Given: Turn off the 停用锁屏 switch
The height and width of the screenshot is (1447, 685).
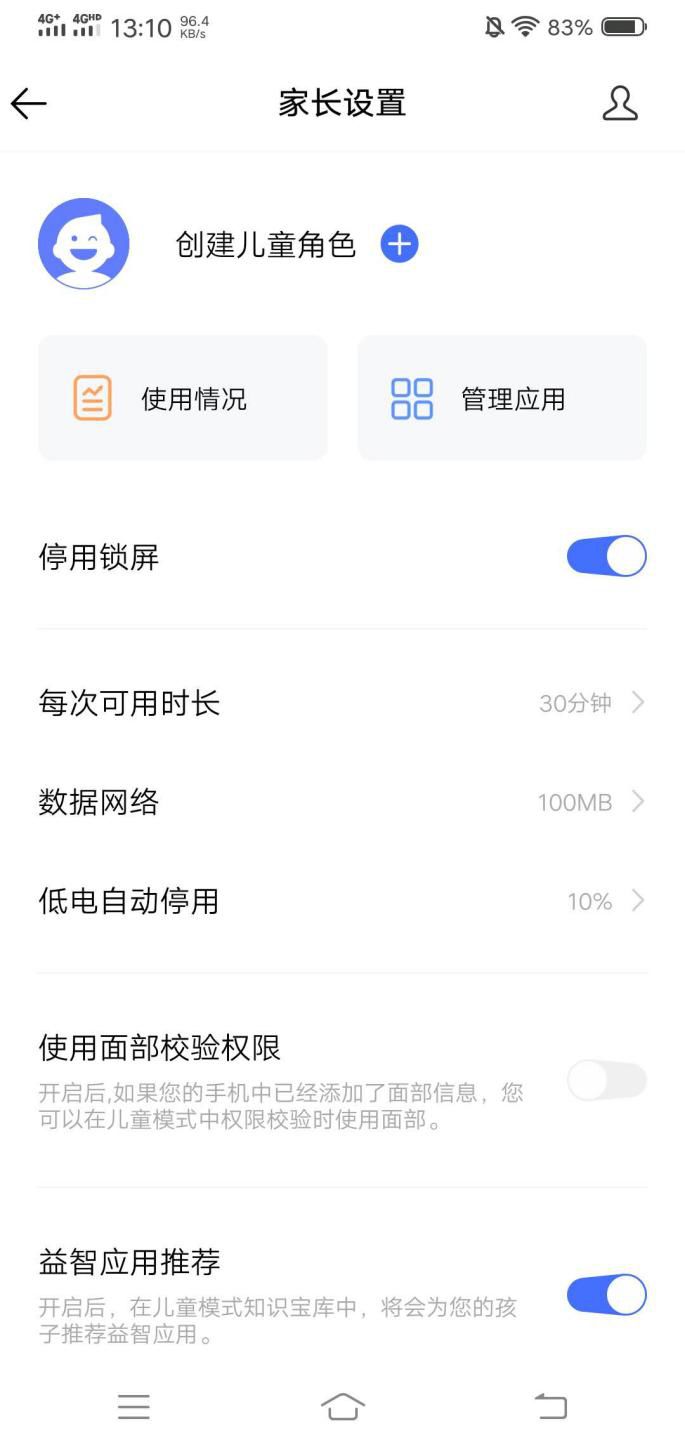Looking at the screenshot, I should click(x=606, y=556).
